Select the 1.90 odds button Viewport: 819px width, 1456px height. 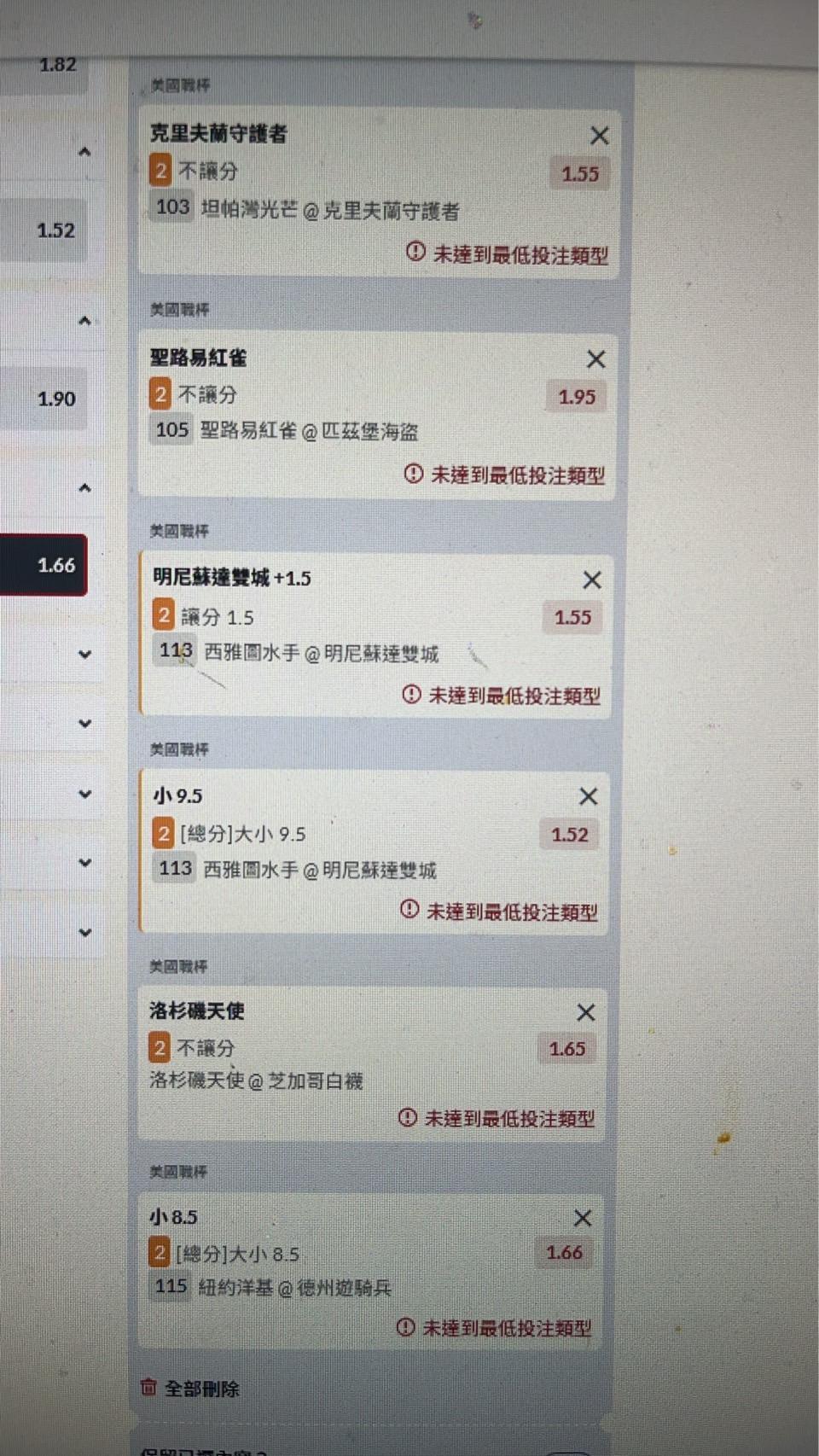[43, 399]
